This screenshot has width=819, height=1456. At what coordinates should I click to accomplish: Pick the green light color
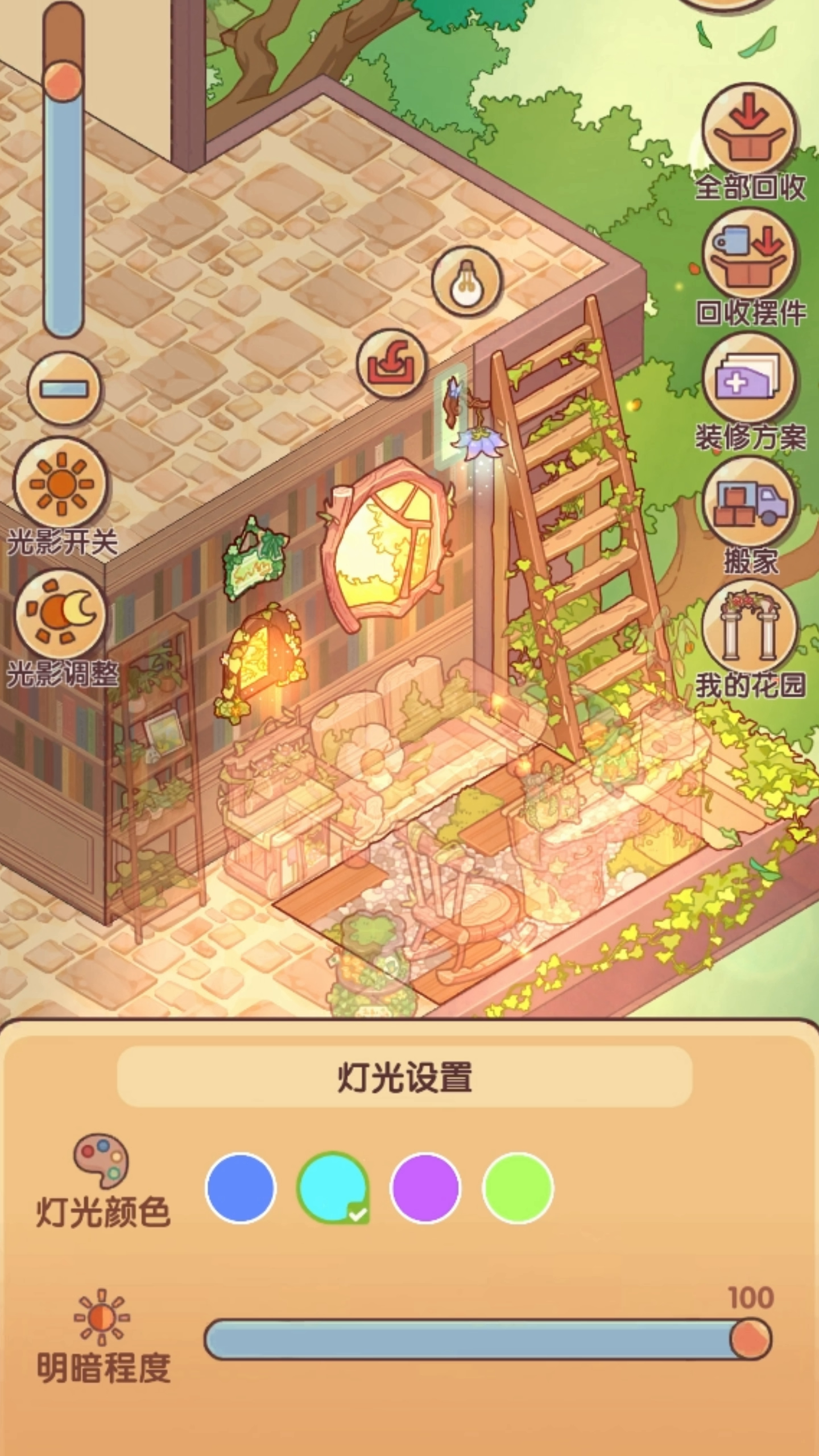coord(518,1188)
